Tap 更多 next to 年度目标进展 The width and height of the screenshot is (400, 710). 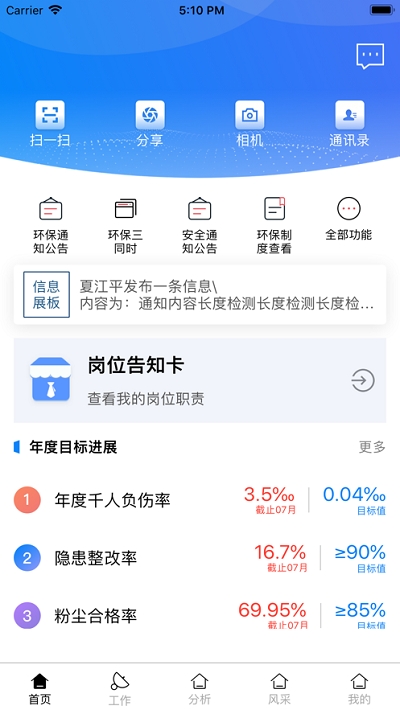[372, 447]
